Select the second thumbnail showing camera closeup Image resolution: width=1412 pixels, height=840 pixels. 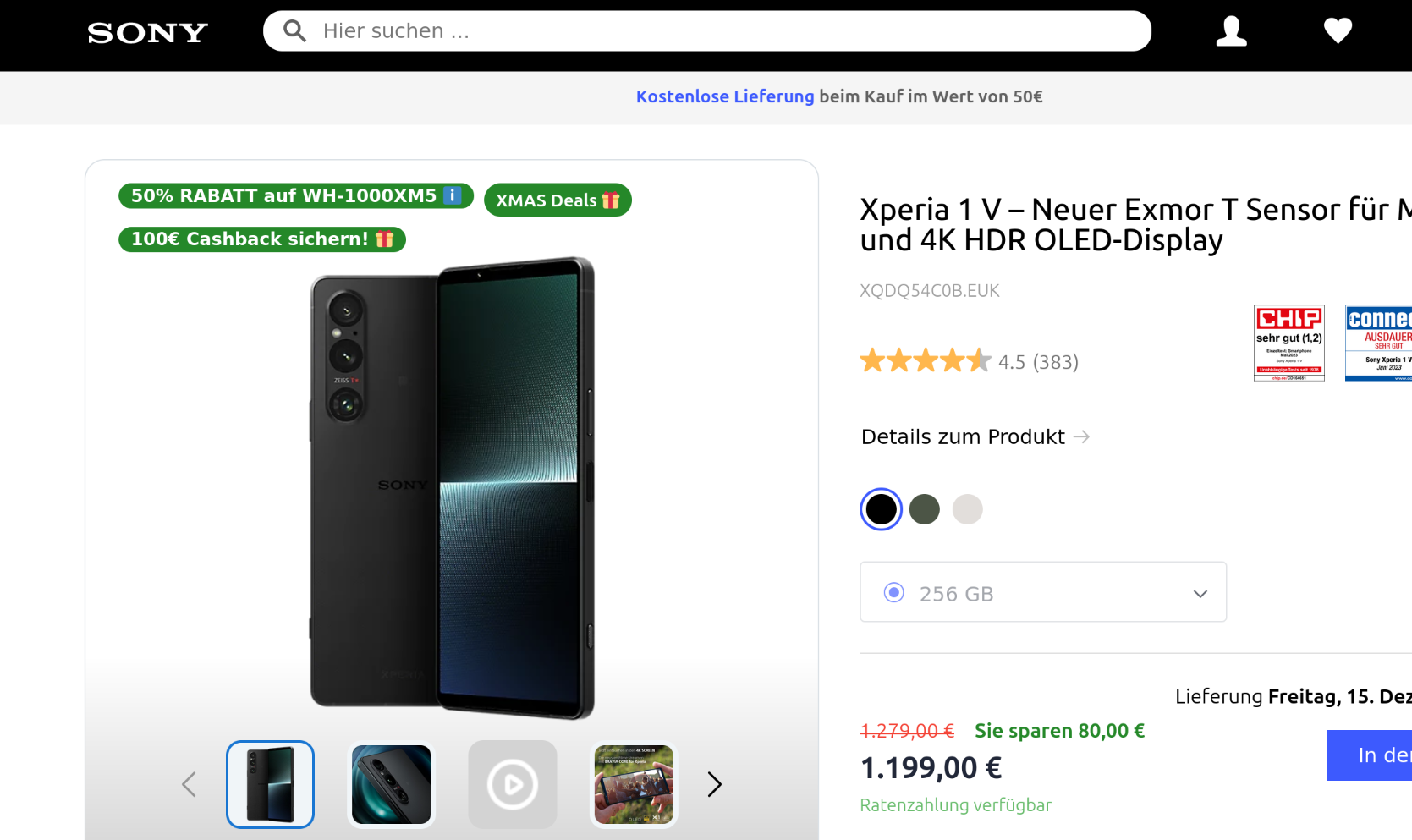point(391,784)
